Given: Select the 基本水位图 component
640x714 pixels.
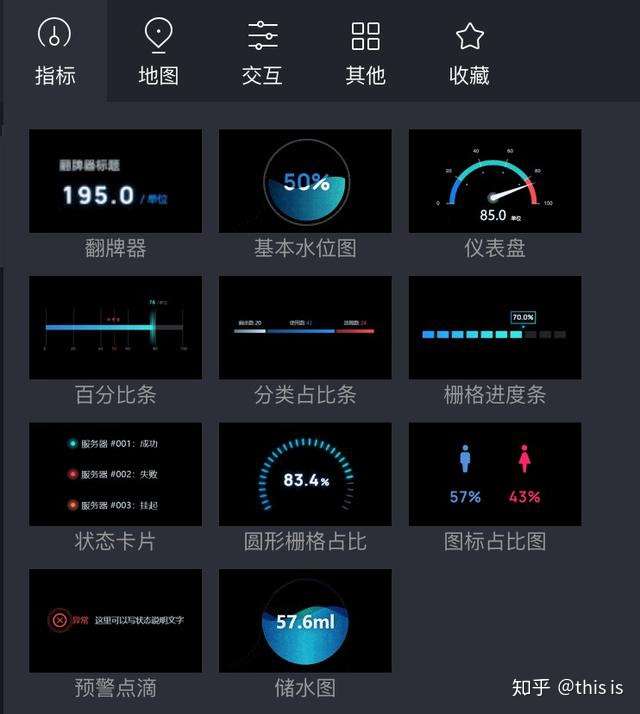Looking at the screenshot, I should 305,182.
